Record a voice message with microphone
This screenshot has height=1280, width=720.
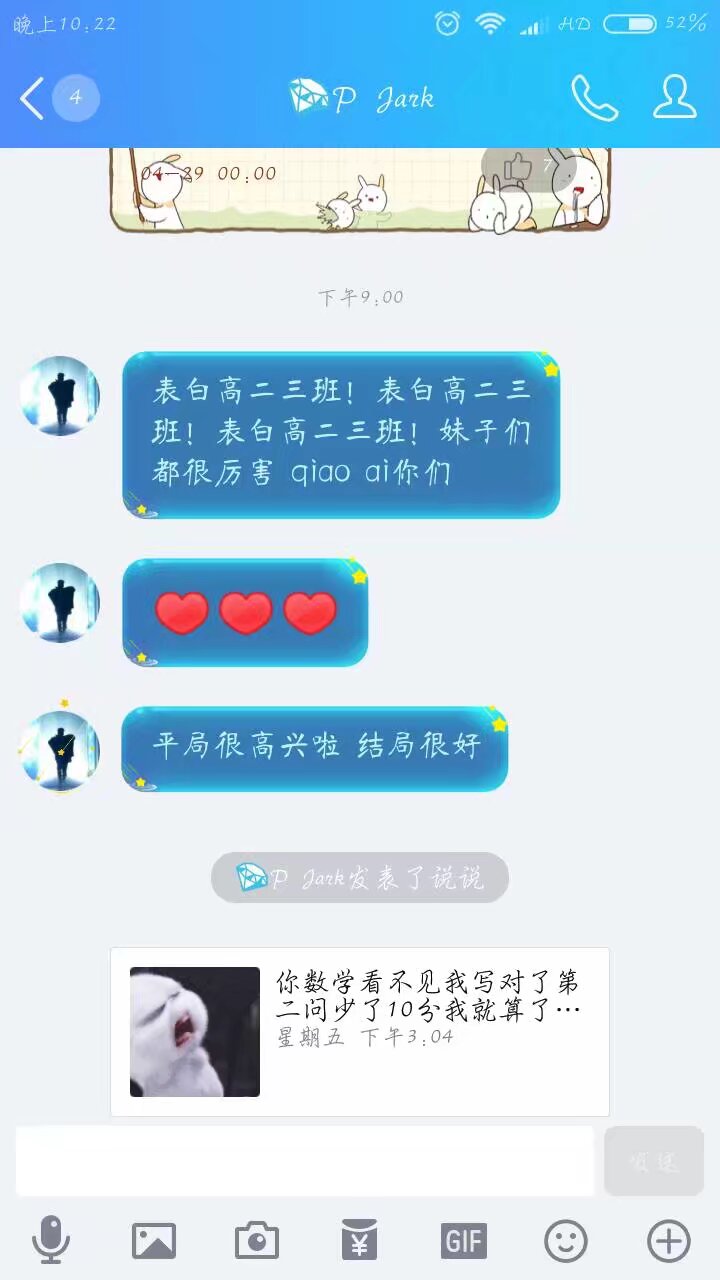click(x=51, y=1241)
